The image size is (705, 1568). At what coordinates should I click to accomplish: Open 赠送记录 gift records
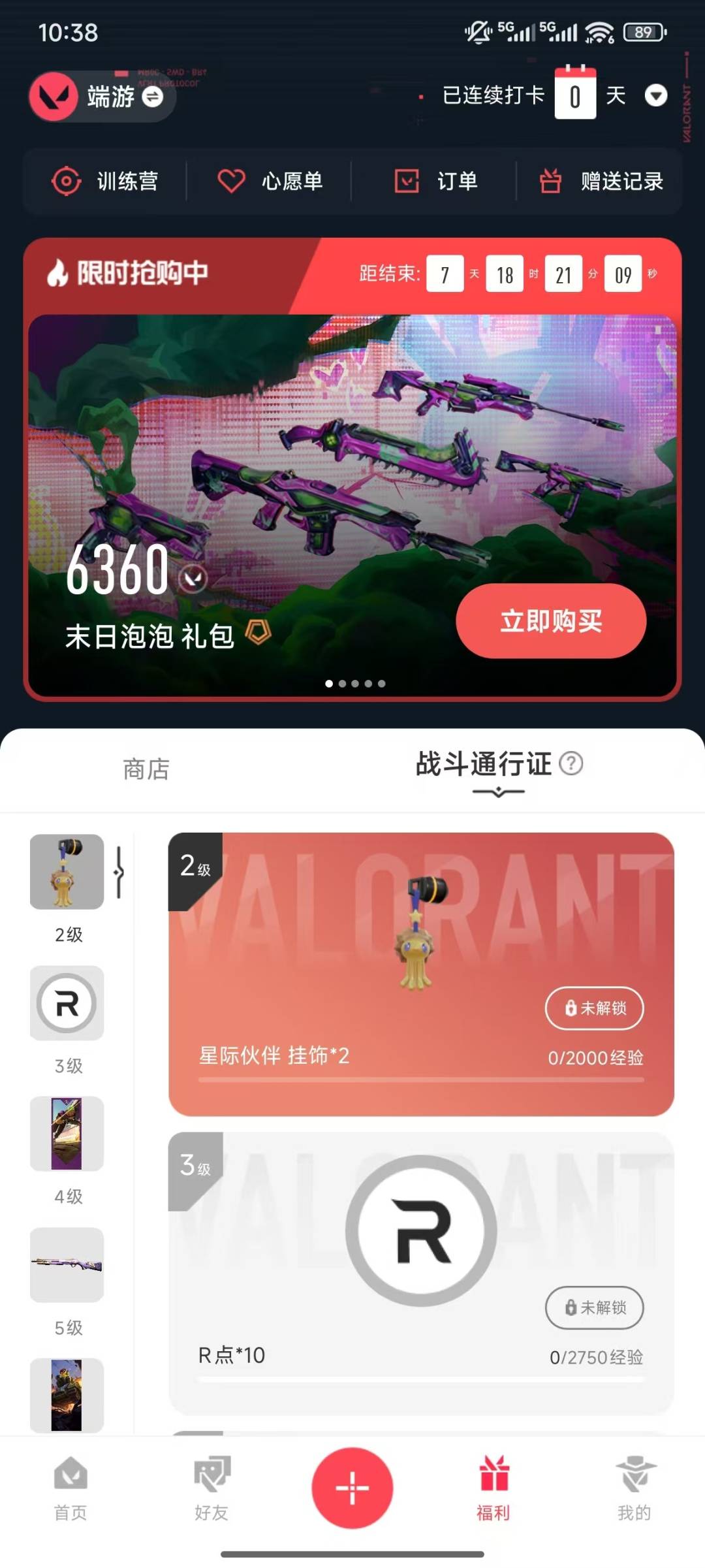click(601, 181)
